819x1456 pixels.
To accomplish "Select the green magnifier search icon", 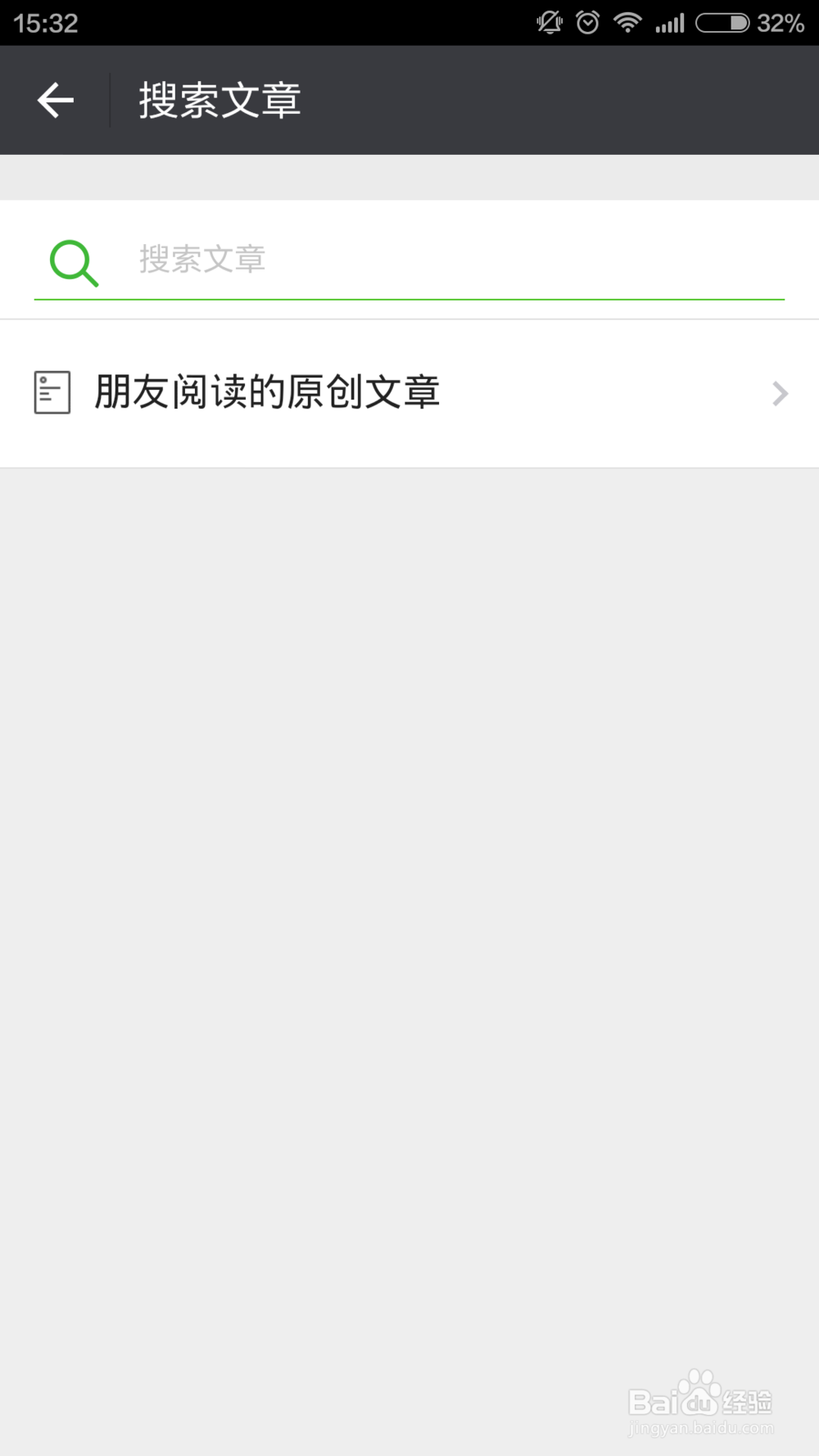I will click(73, 260).
